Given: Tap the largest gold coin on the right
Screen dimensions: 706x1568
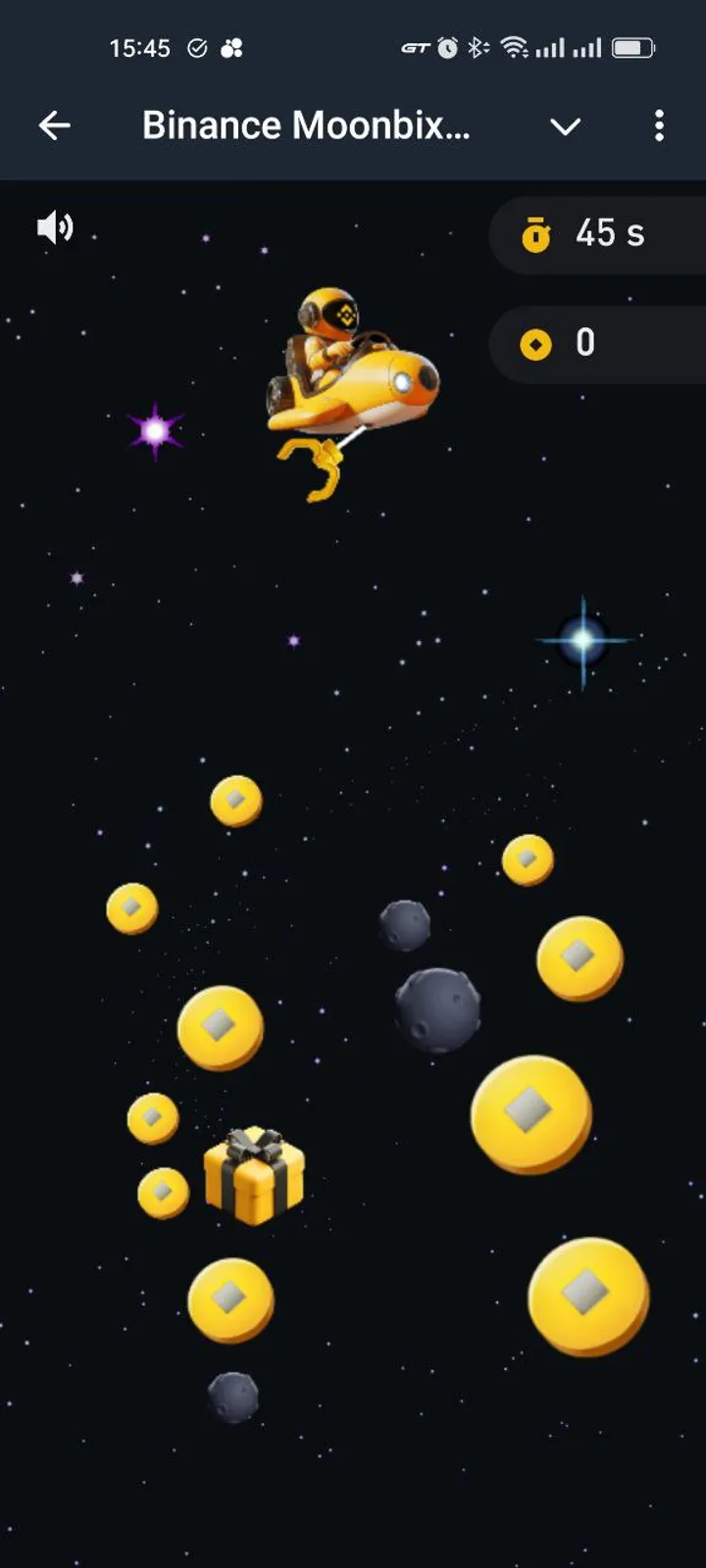Looking at the screenshot, I should tap(529, 1112).
